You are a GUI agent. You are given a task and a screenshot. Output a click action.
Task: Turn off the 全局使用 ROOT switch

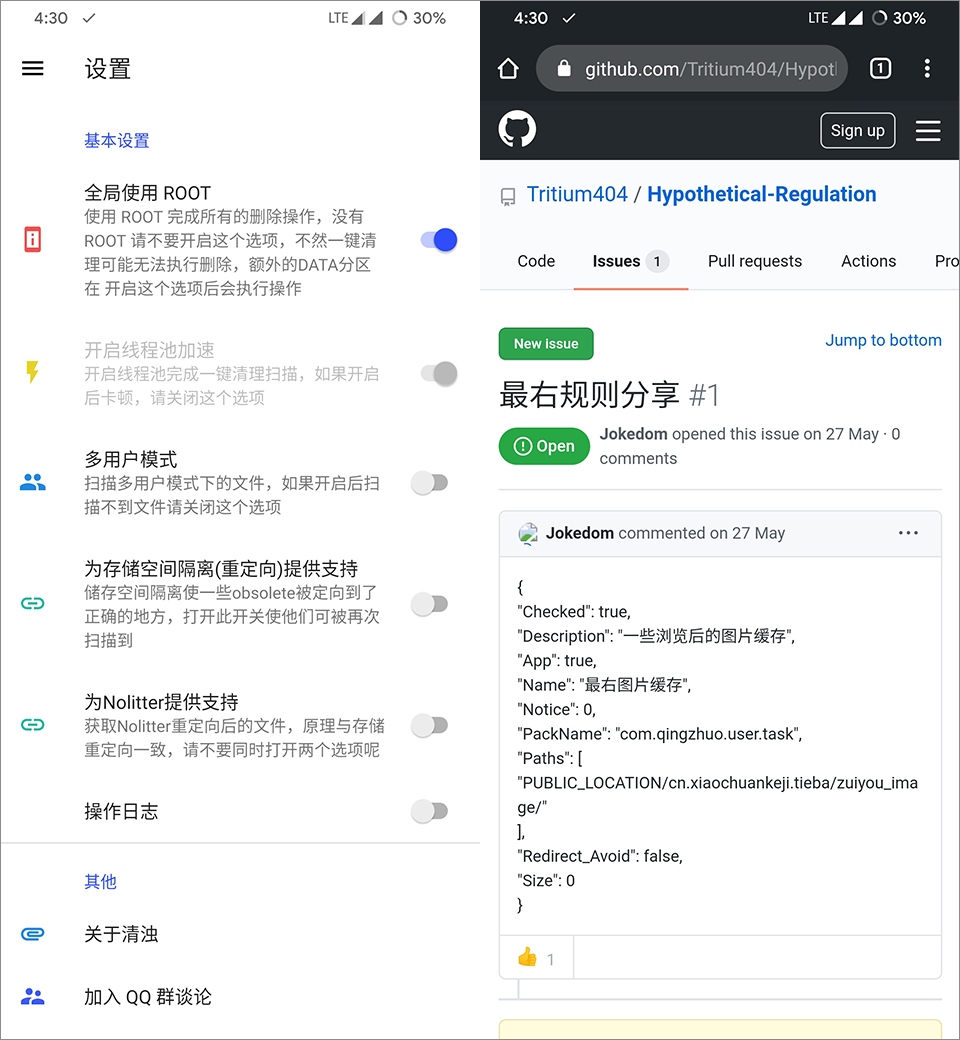point(438,240)
